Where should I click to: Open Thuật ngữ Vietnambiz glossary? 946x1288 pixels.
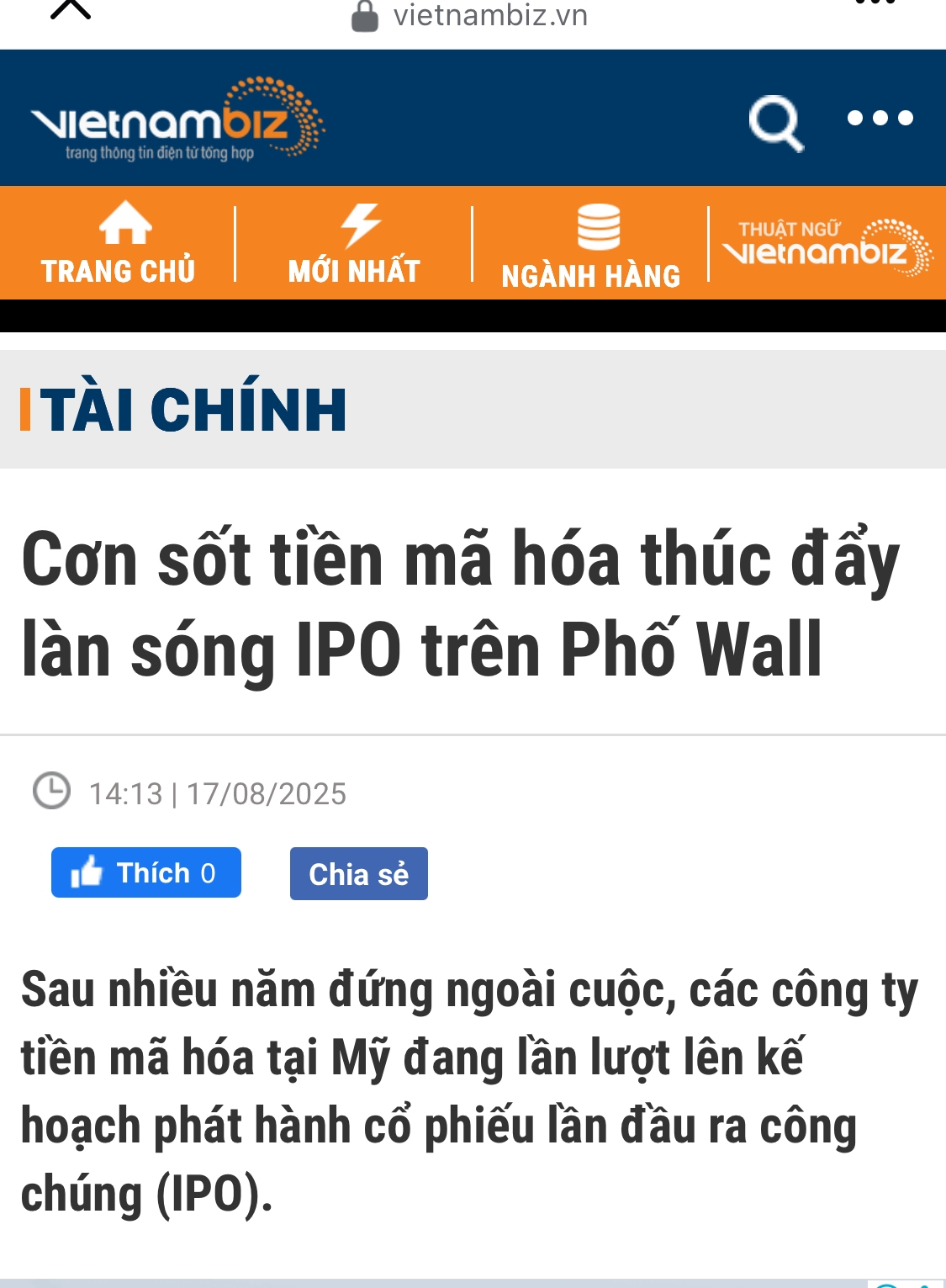827,246
